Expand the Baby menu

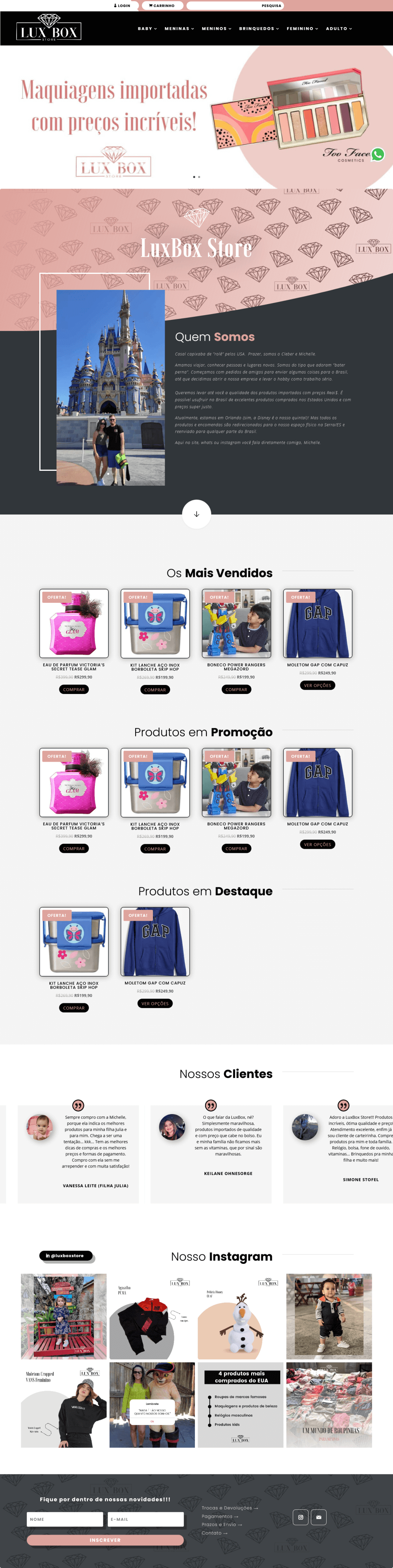pos(147,29)
